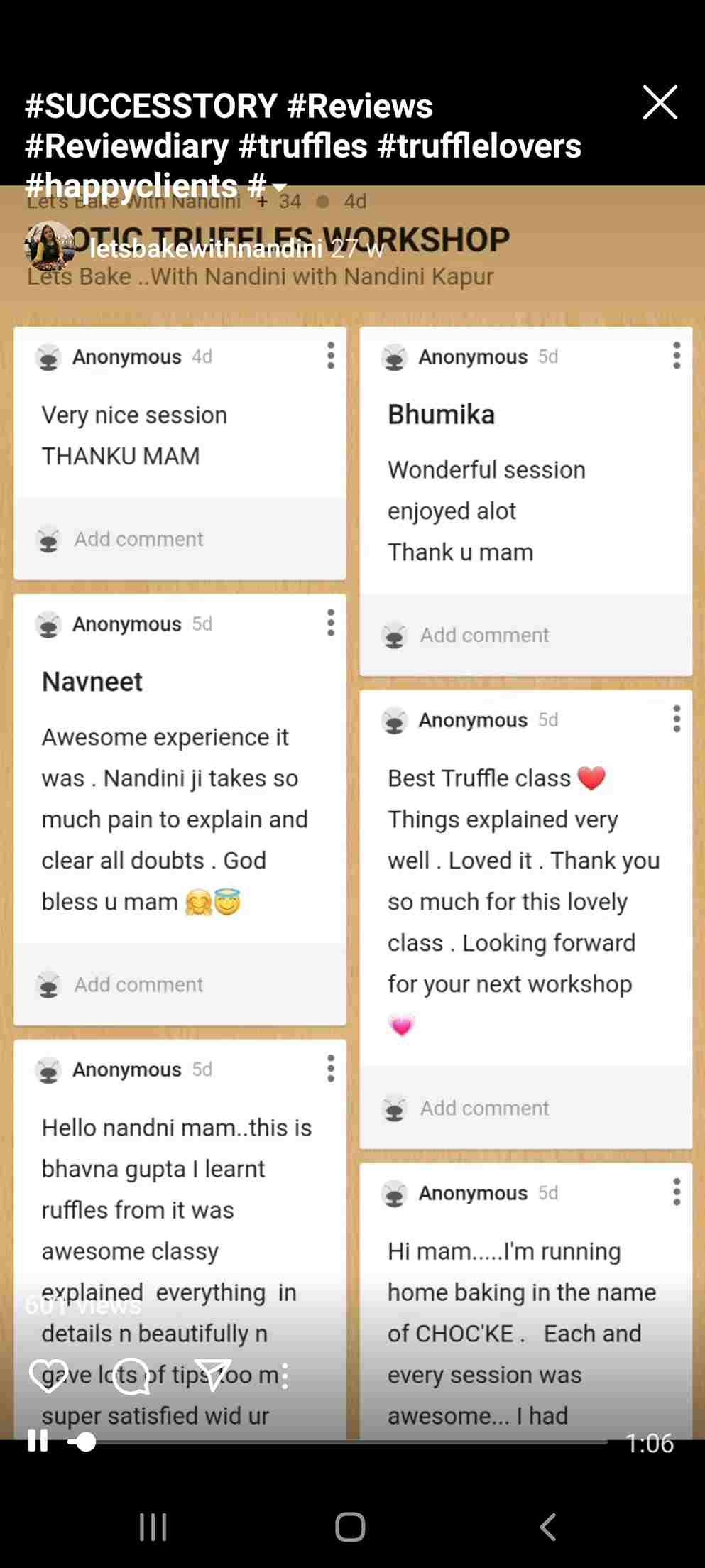The width and height of the screenshot is (705, 1568).
Task: Open the comments bubble
Action: point(131,1376)
